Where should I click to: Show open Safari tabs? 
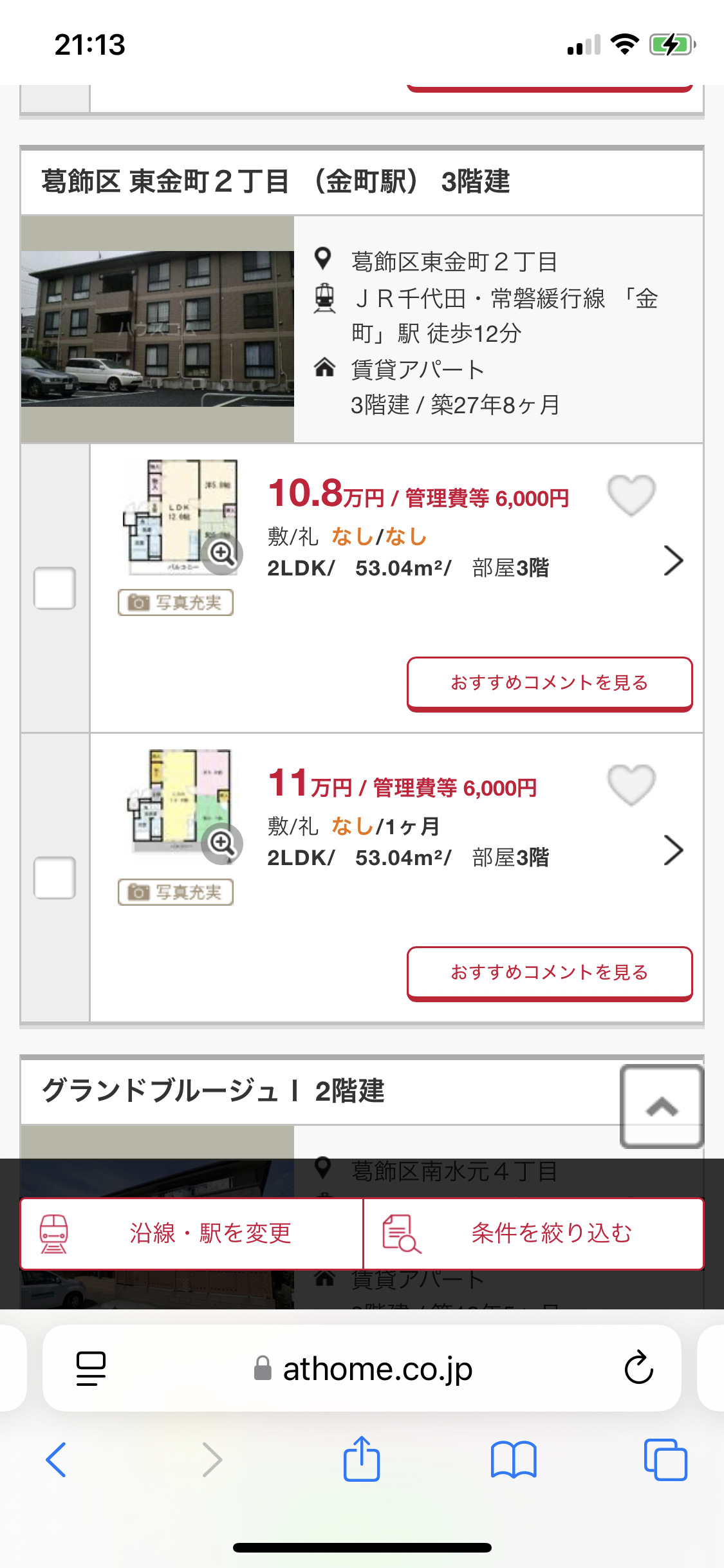665,1460
